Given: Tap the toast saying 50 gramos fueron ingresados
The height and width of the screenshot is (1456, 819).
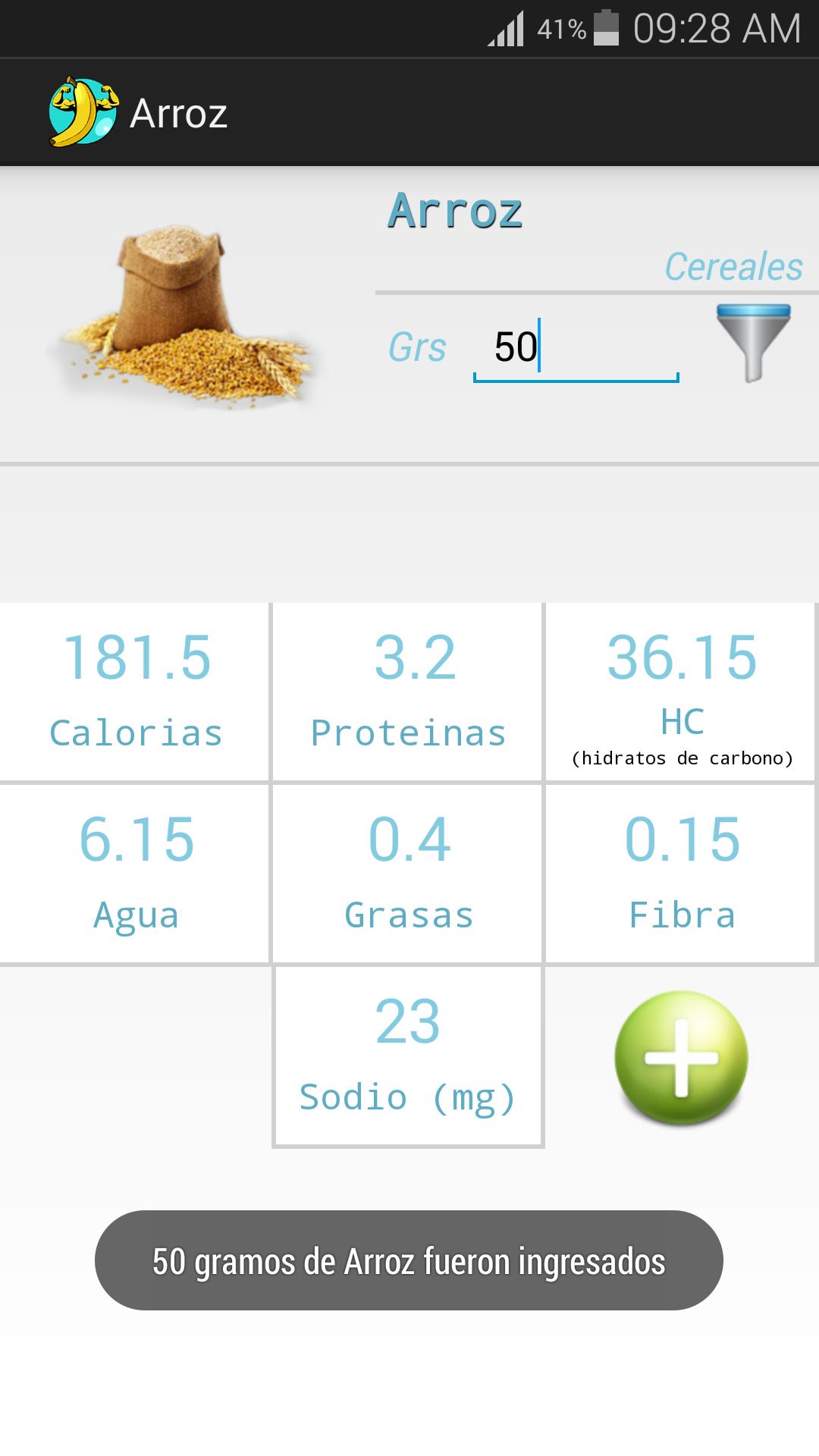Looking at the screenshot, I should [x=409, y=1263].
